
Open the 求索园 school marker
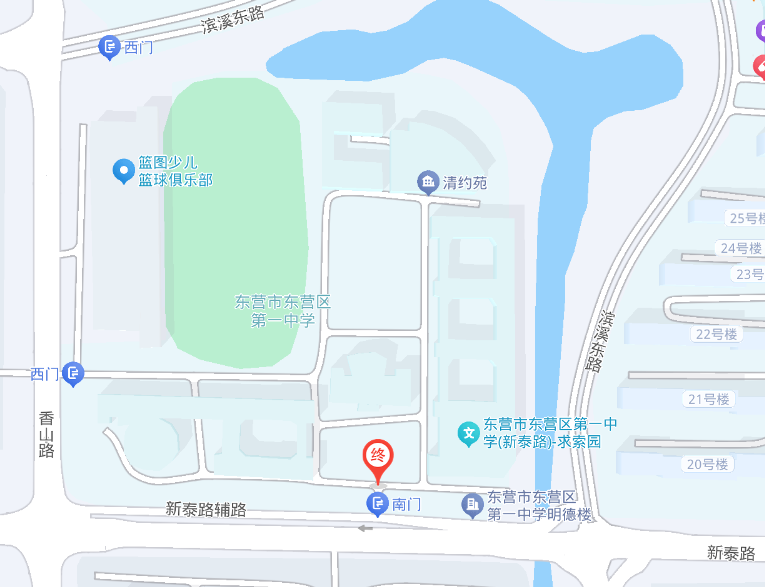point(468,433)
